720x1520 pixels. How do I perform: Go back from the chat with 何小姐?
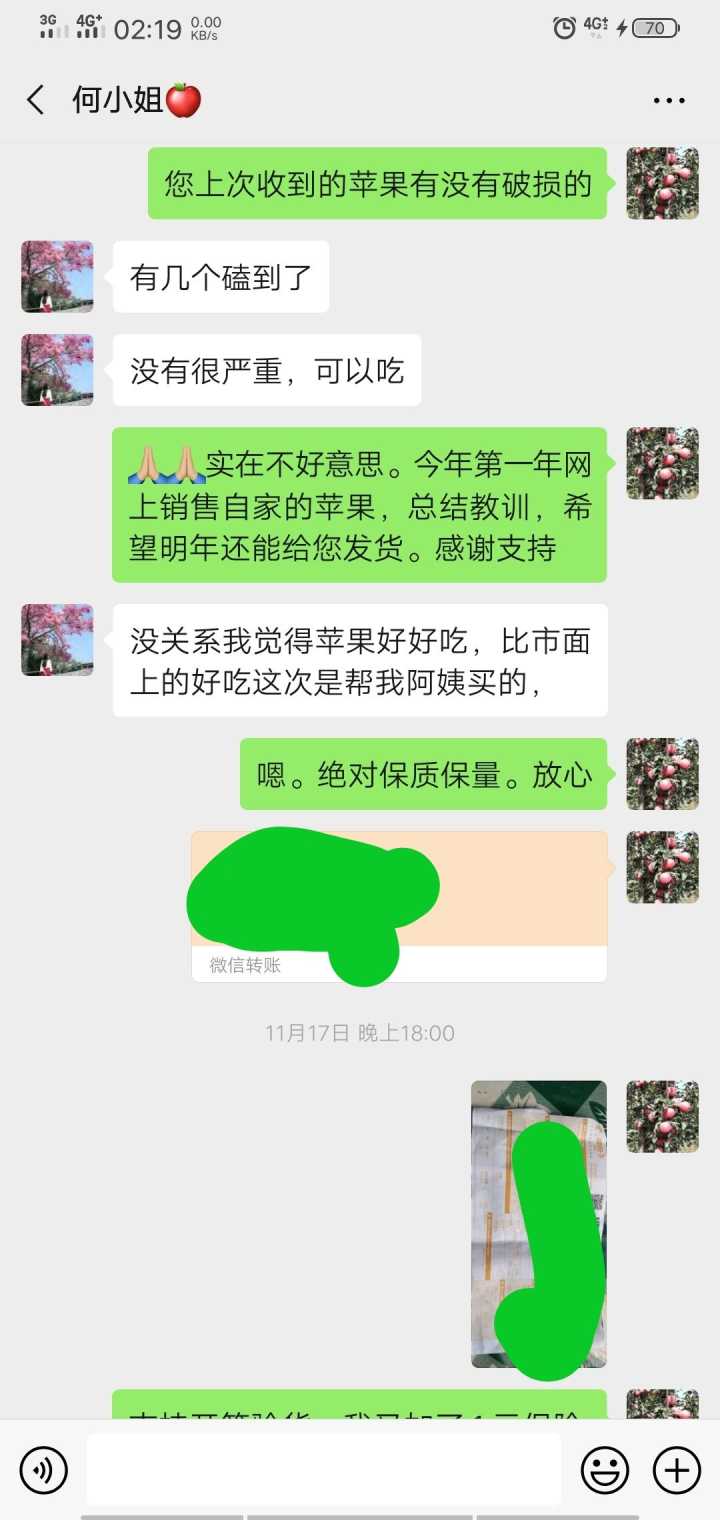pos(36,100)
